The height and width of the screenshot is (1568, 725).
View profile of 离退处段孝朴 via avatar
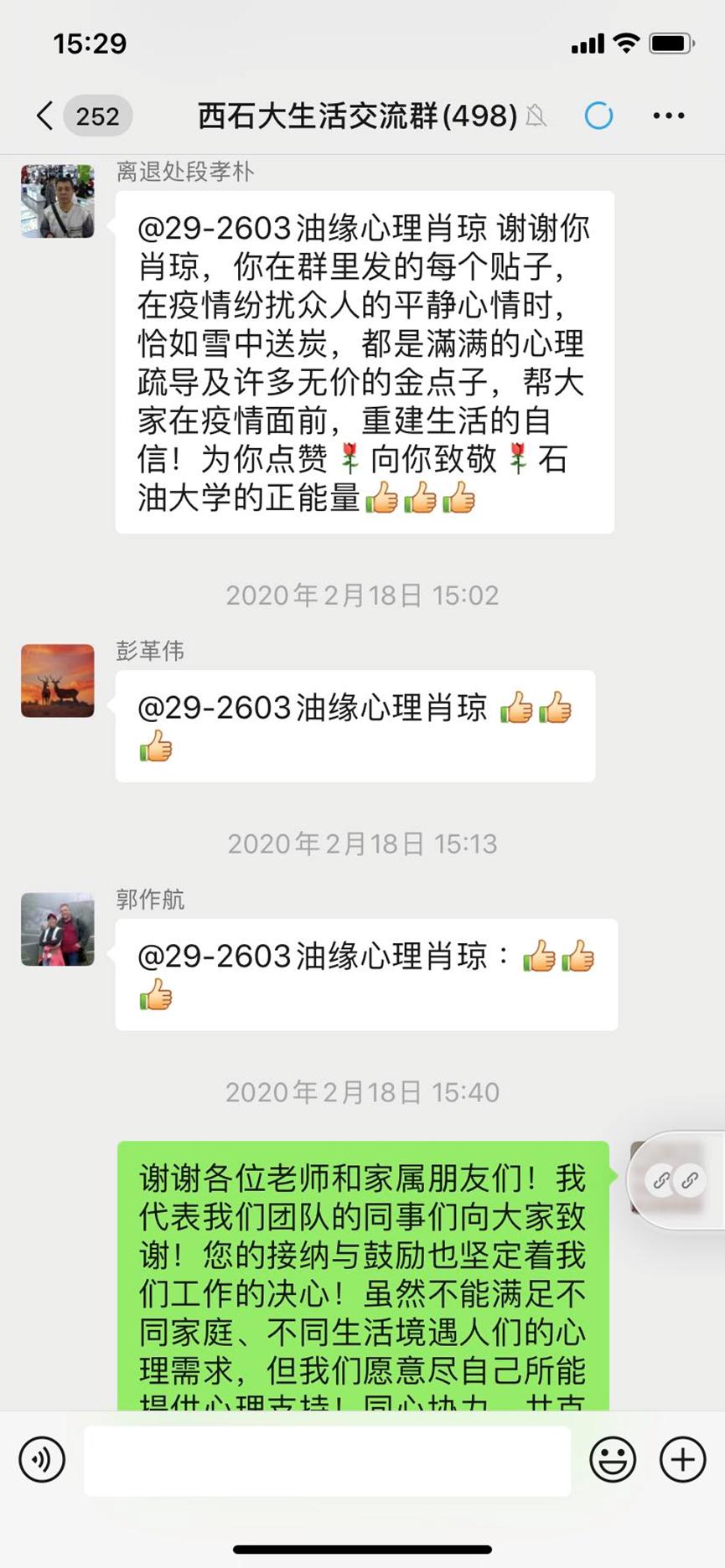pos(57,201)
